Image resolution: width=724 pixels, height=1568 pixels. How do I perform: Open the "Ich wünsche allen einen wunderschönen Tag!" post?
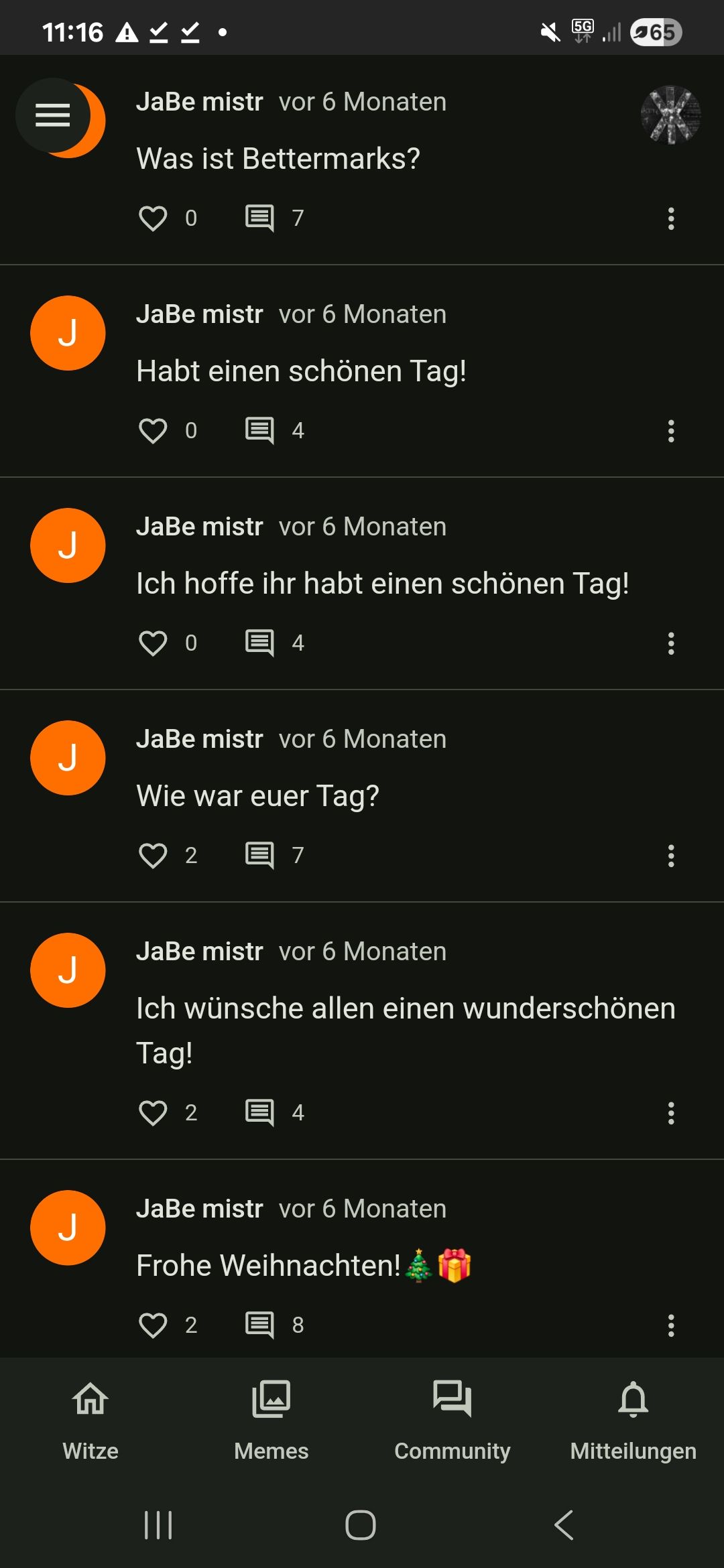point(405,1029)
